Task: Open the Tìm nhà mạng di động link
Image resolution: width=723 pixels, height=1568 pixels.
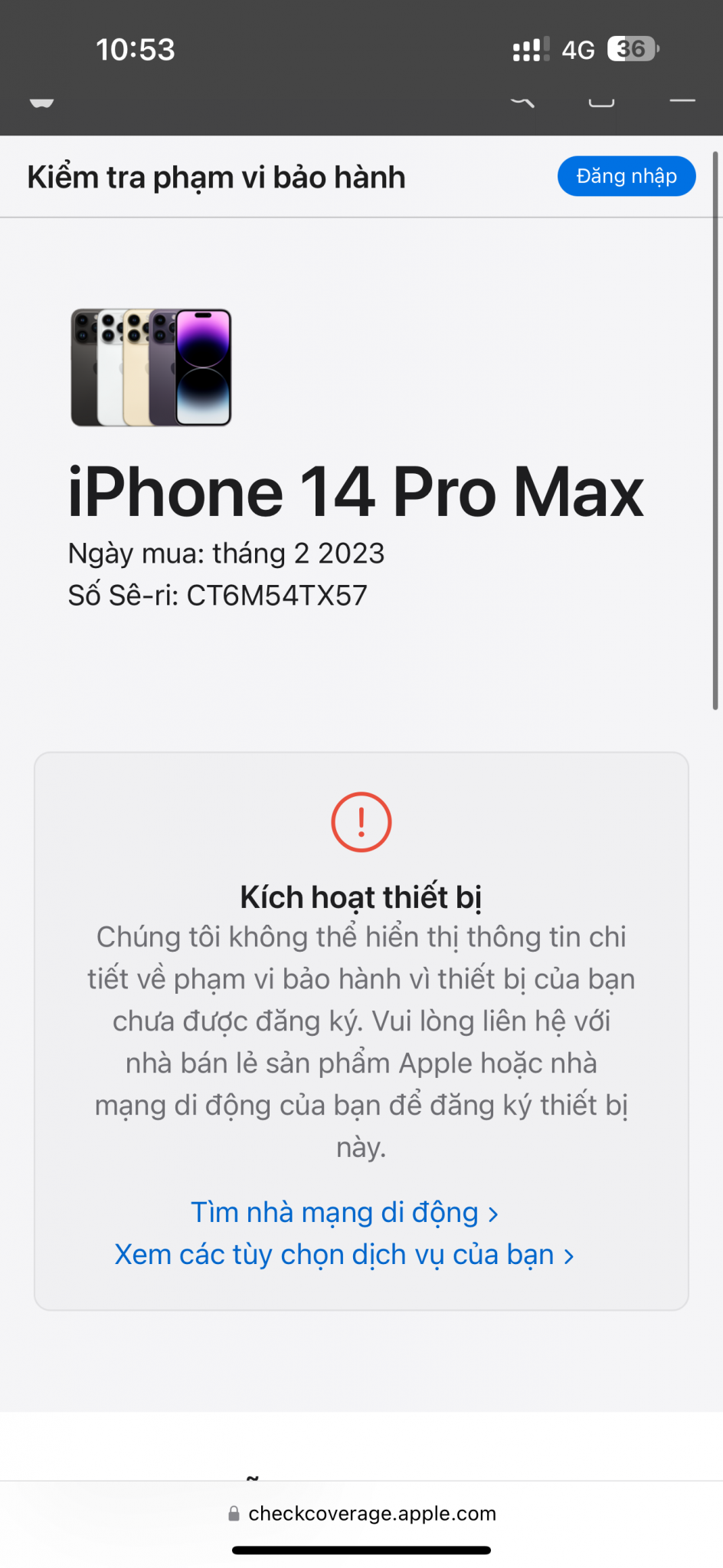Action: 344,1213
